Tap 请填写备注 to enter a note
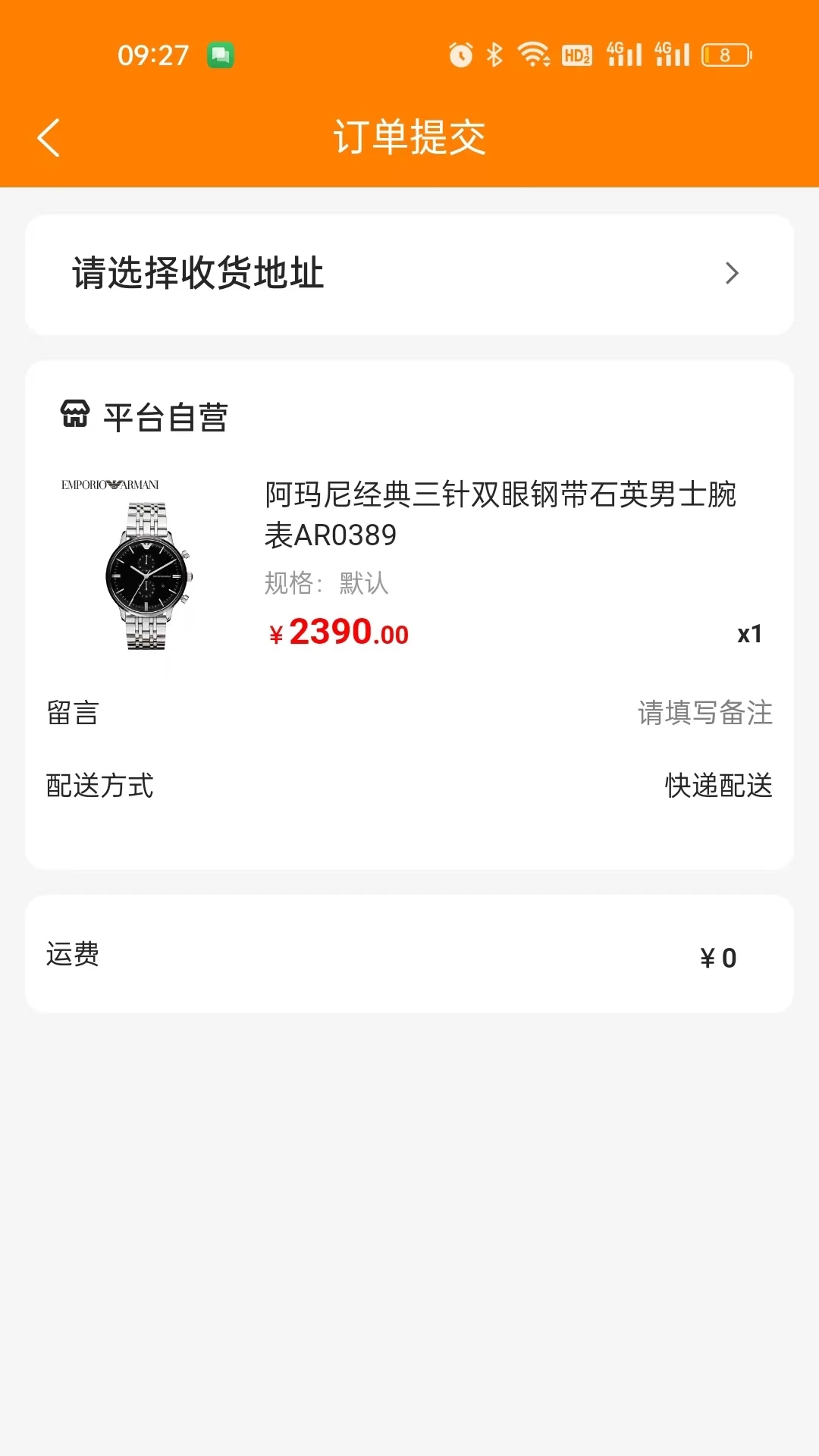 tap(704, 712)
